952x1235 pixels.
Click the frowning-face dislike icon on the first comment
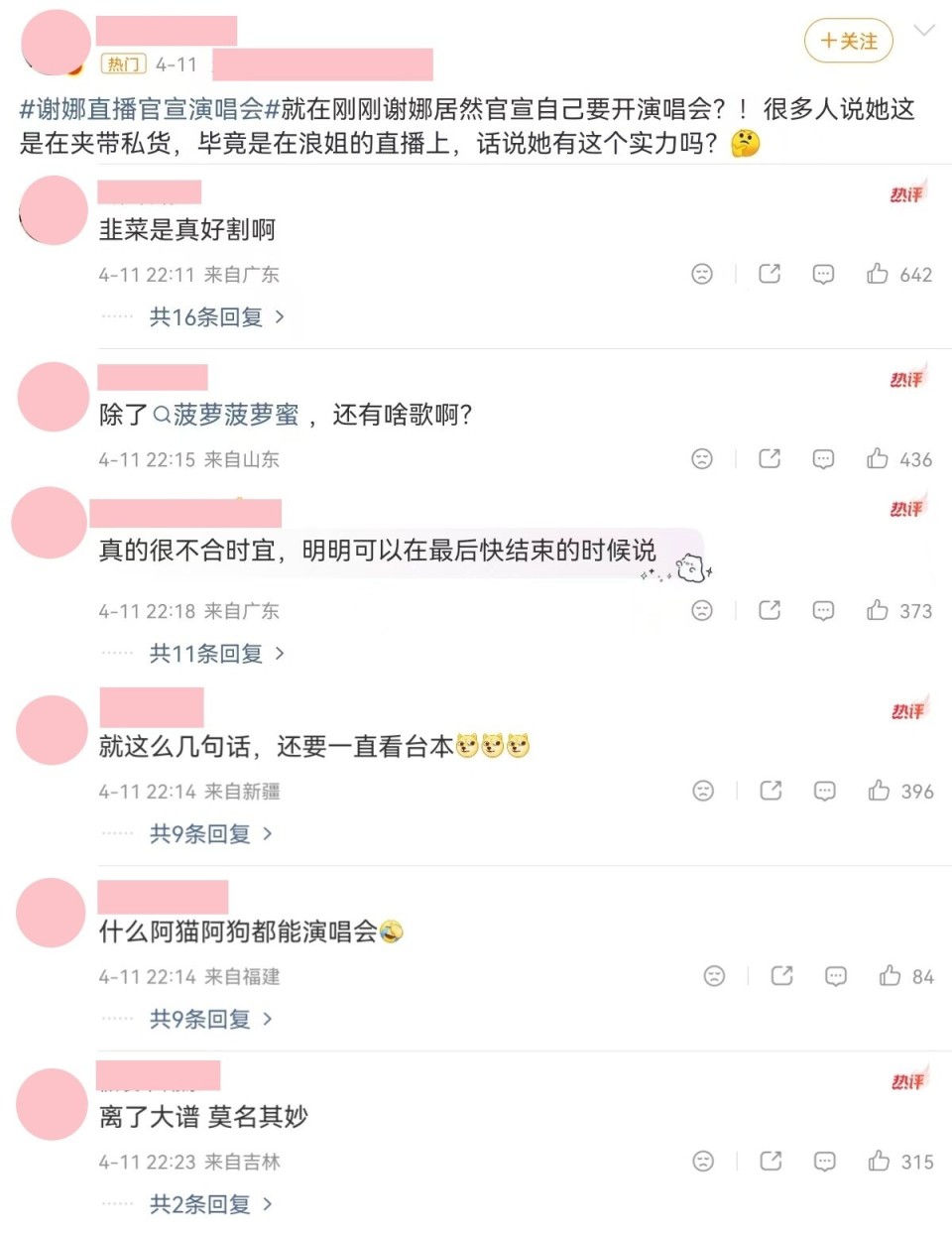(704, 273)
